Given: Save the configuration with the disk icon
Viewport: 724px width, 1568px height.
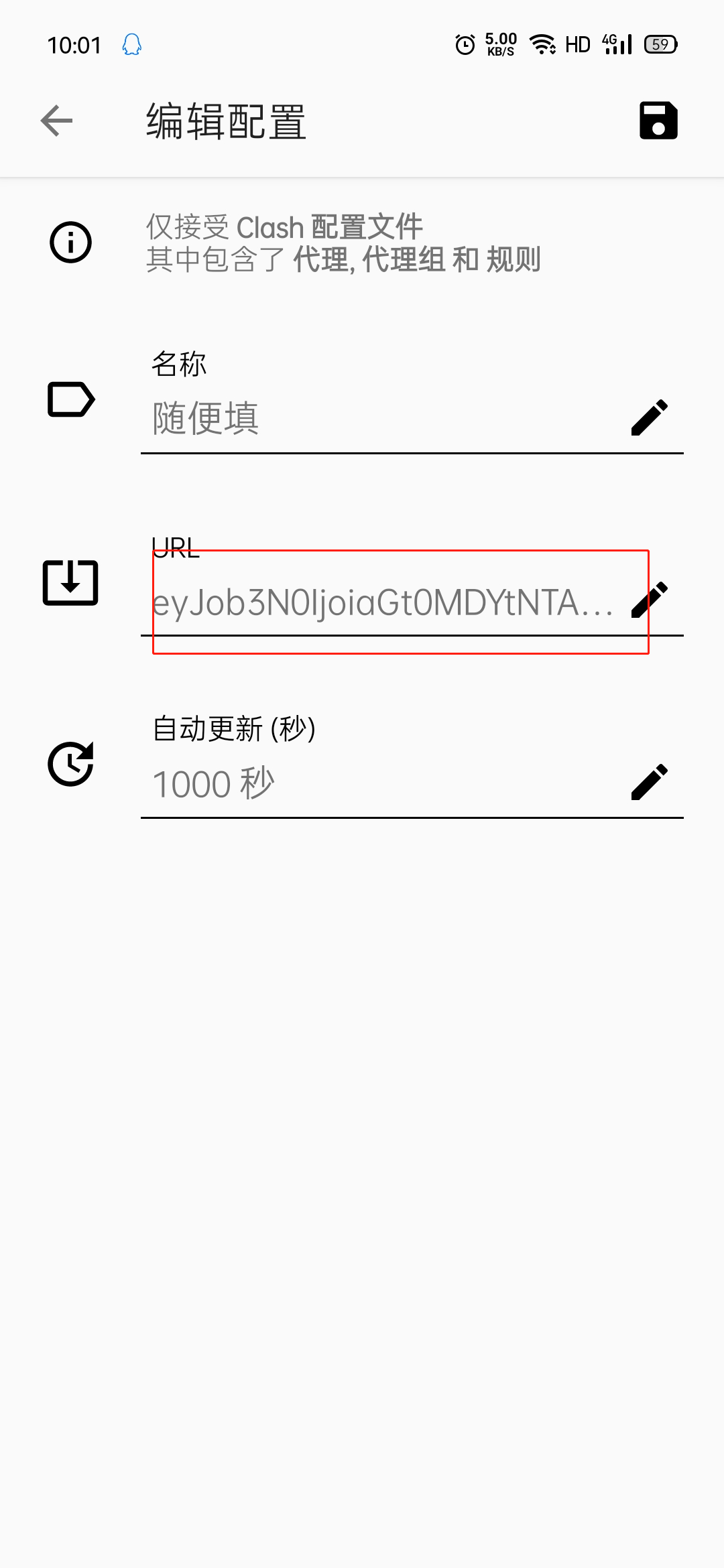Looking at the screenshot, I should pos(658,121).
